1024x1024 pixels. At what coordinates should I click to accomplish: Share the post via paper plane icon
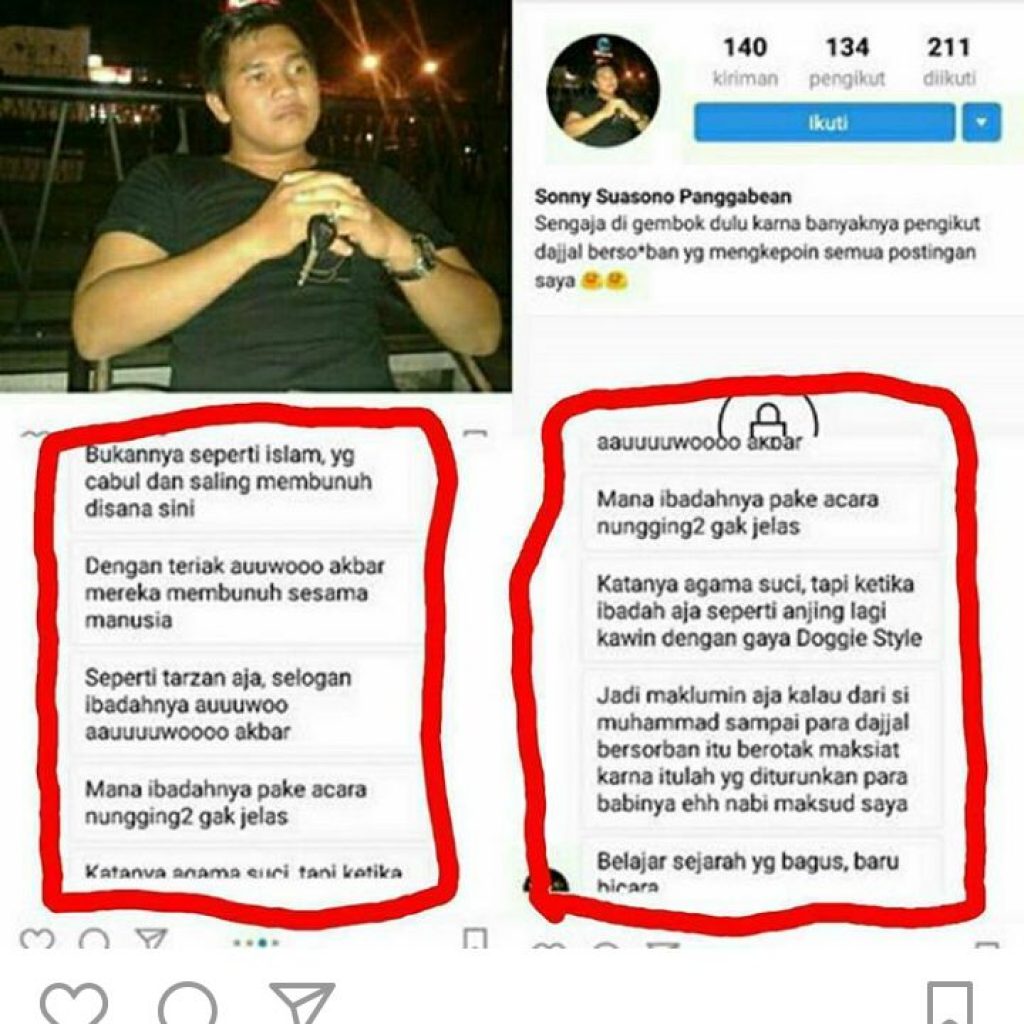click(301, 1003)
